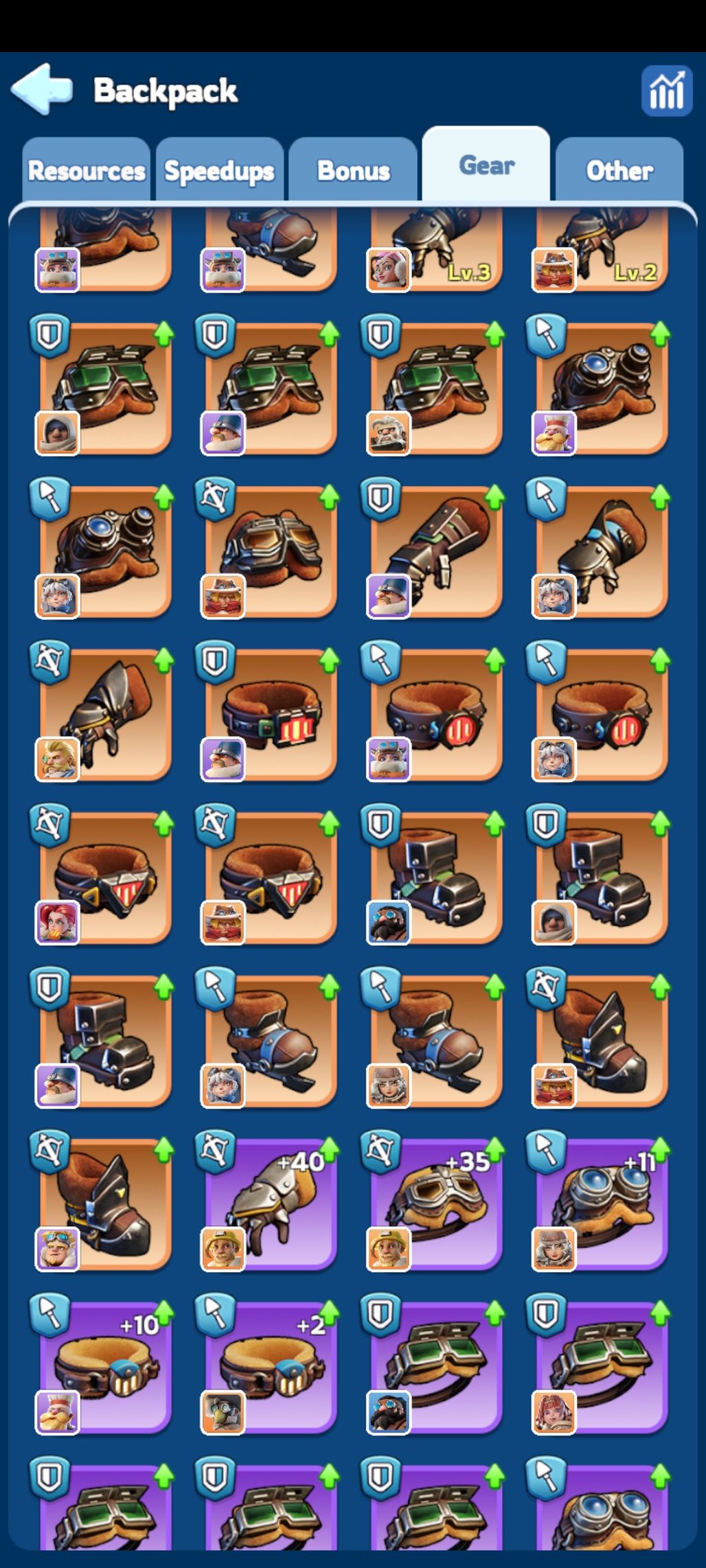
Task: Tap the purple blue-goggles gear with +11
Action: (x=602, y=1203)
